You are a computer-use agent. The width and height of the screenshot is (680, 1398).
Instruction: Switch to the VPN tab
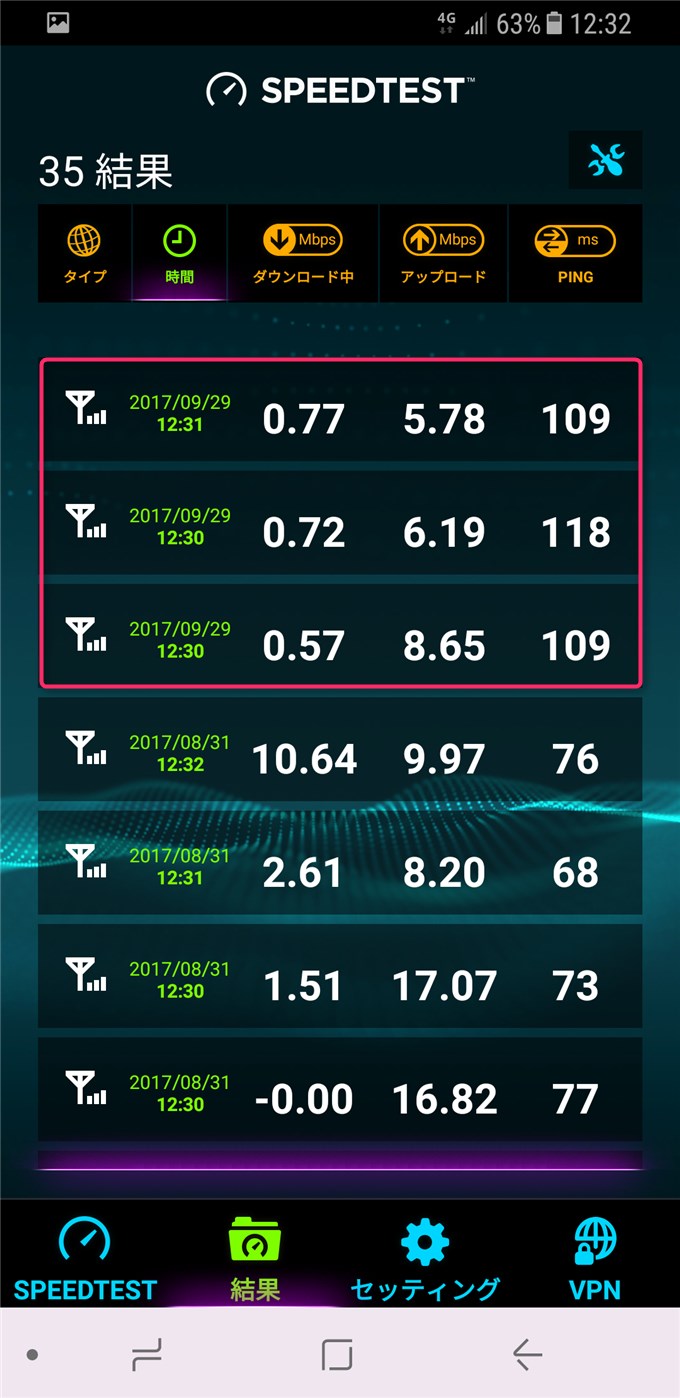tap(595, 1258)
